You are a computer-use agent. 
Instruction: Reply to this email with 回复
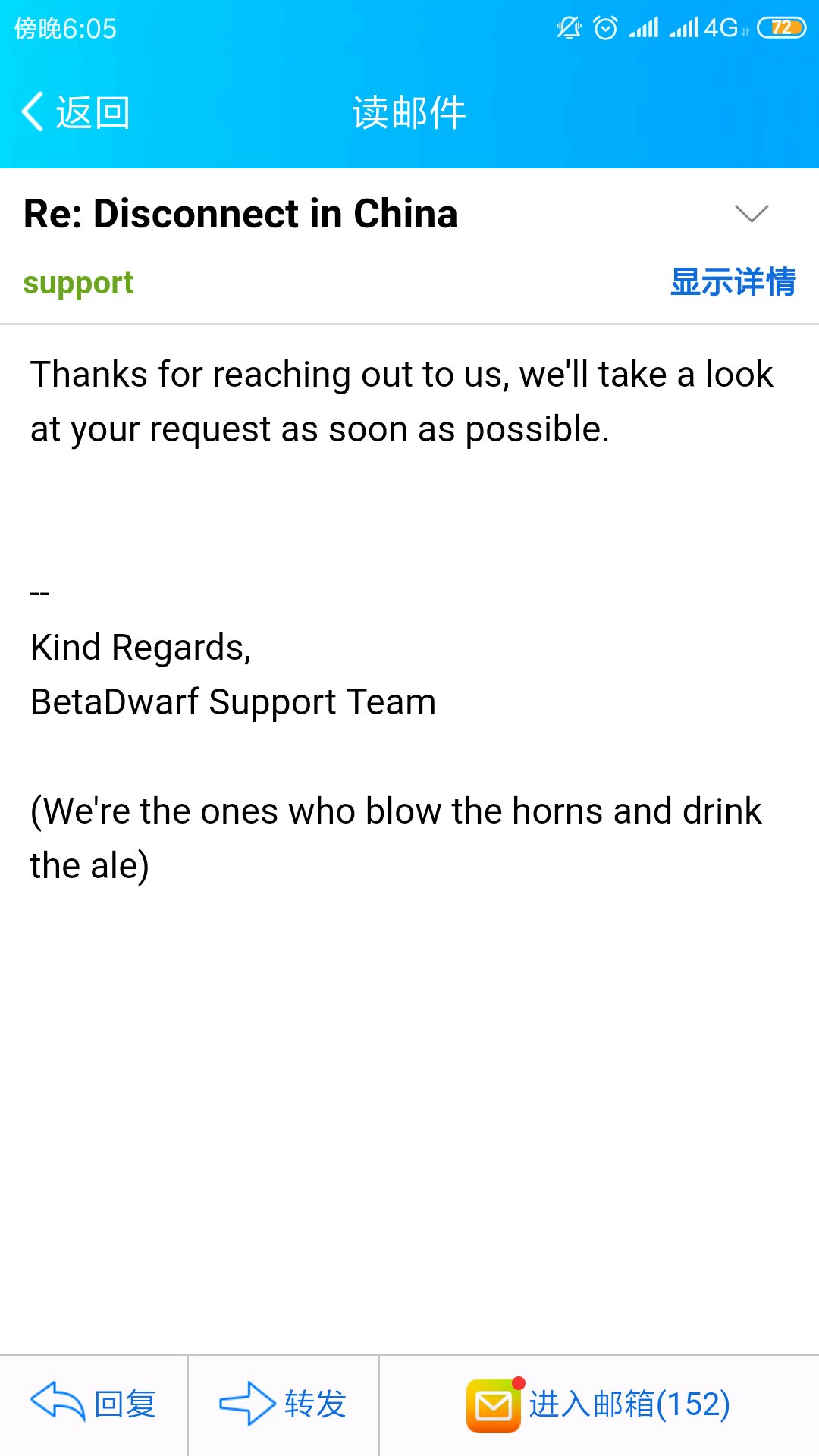point(93,1404)
